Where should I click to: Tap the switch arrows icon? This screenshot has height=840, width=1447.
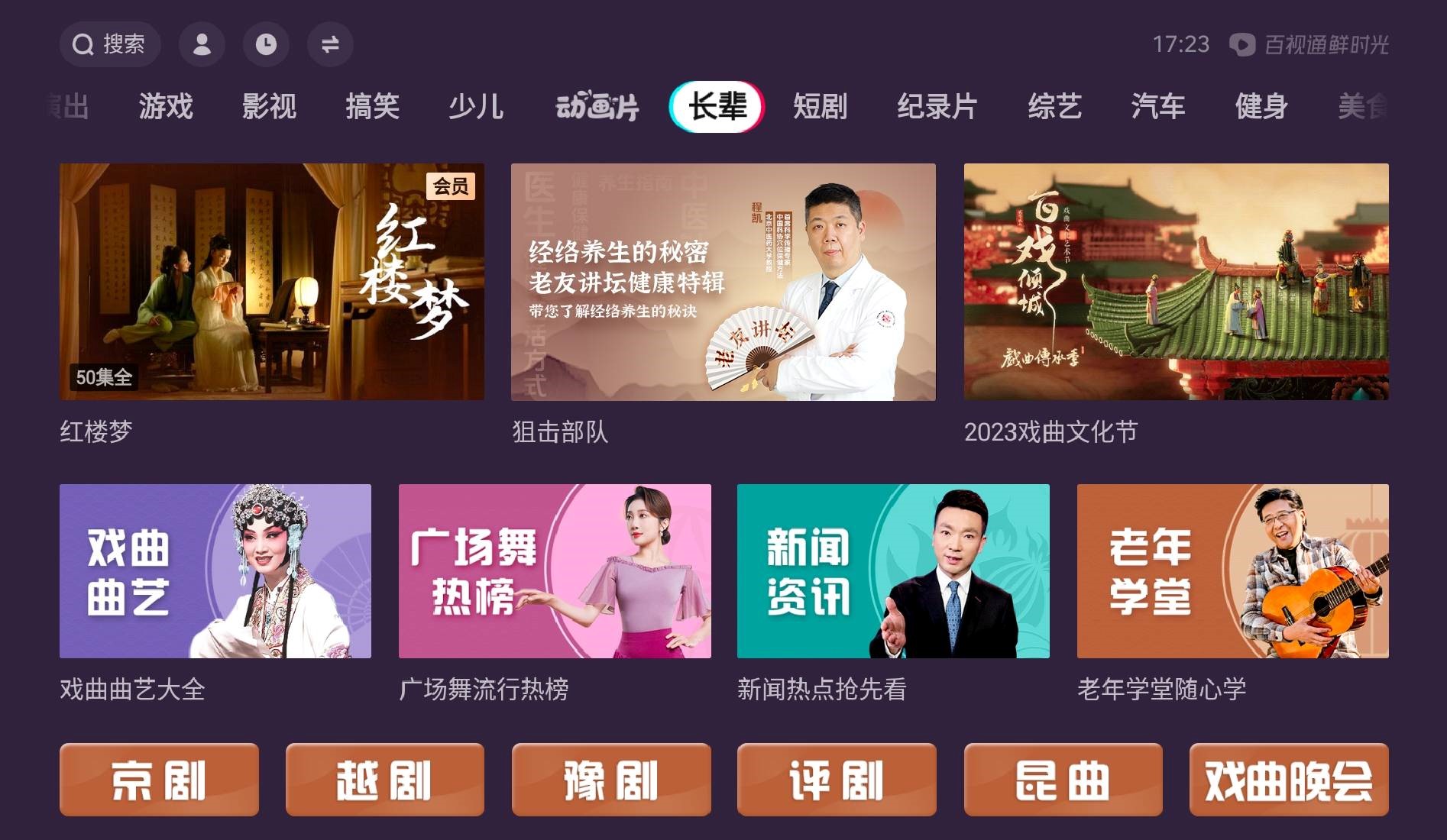tap(330, 44)
